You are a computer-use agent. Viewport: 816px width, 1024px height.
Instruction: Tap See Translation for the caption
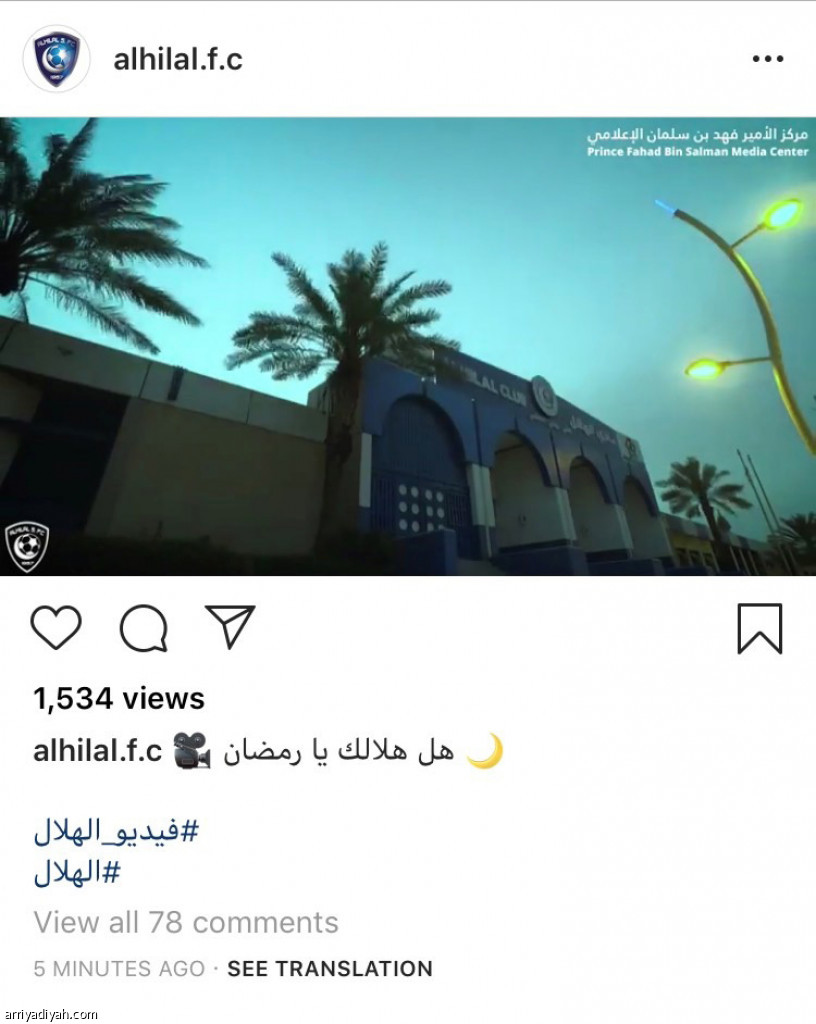click(330, 969)
